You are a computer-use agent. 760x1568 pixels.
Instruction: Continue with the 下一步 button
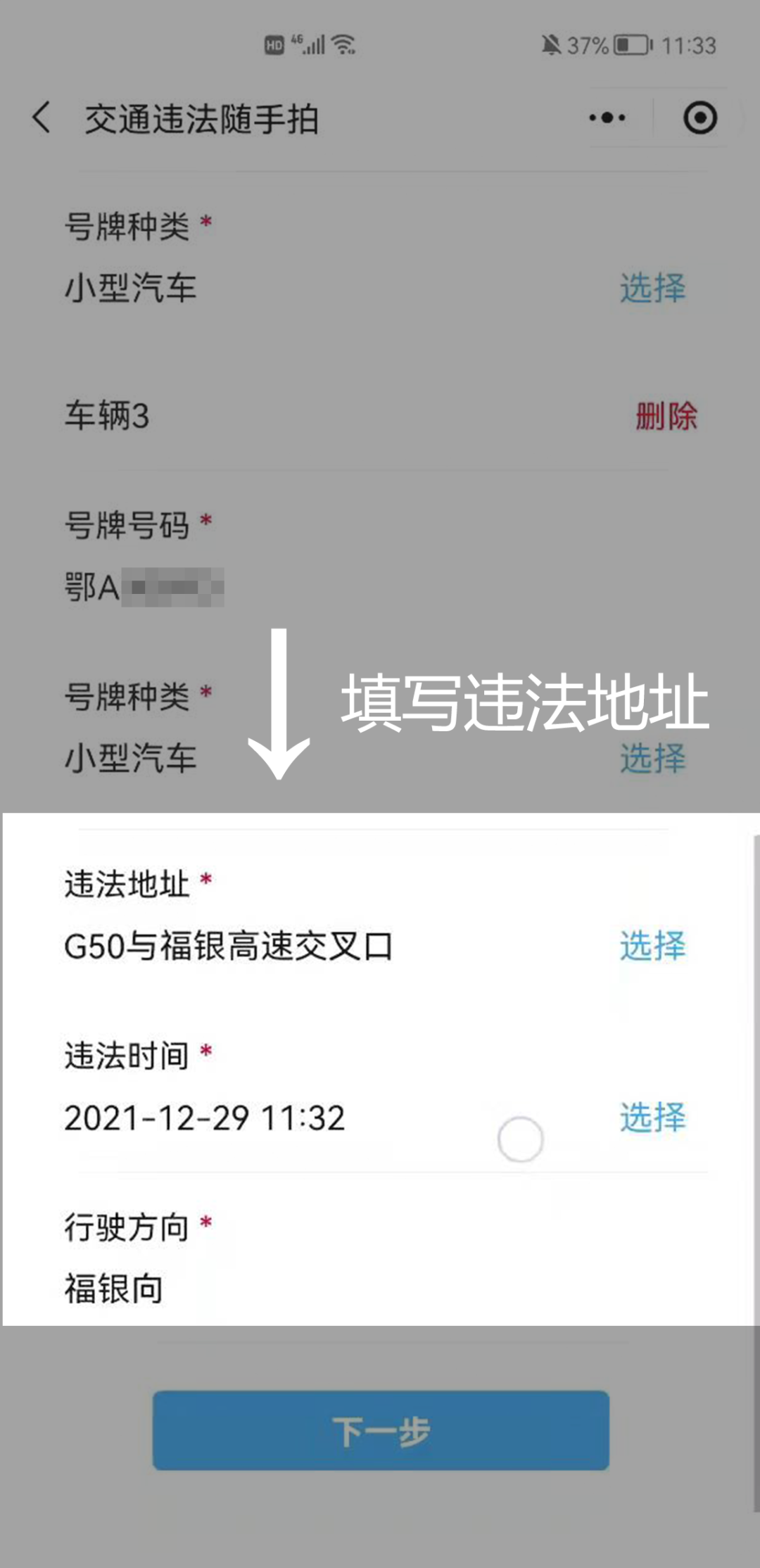pyautogui.click(x=381, y=1431)
